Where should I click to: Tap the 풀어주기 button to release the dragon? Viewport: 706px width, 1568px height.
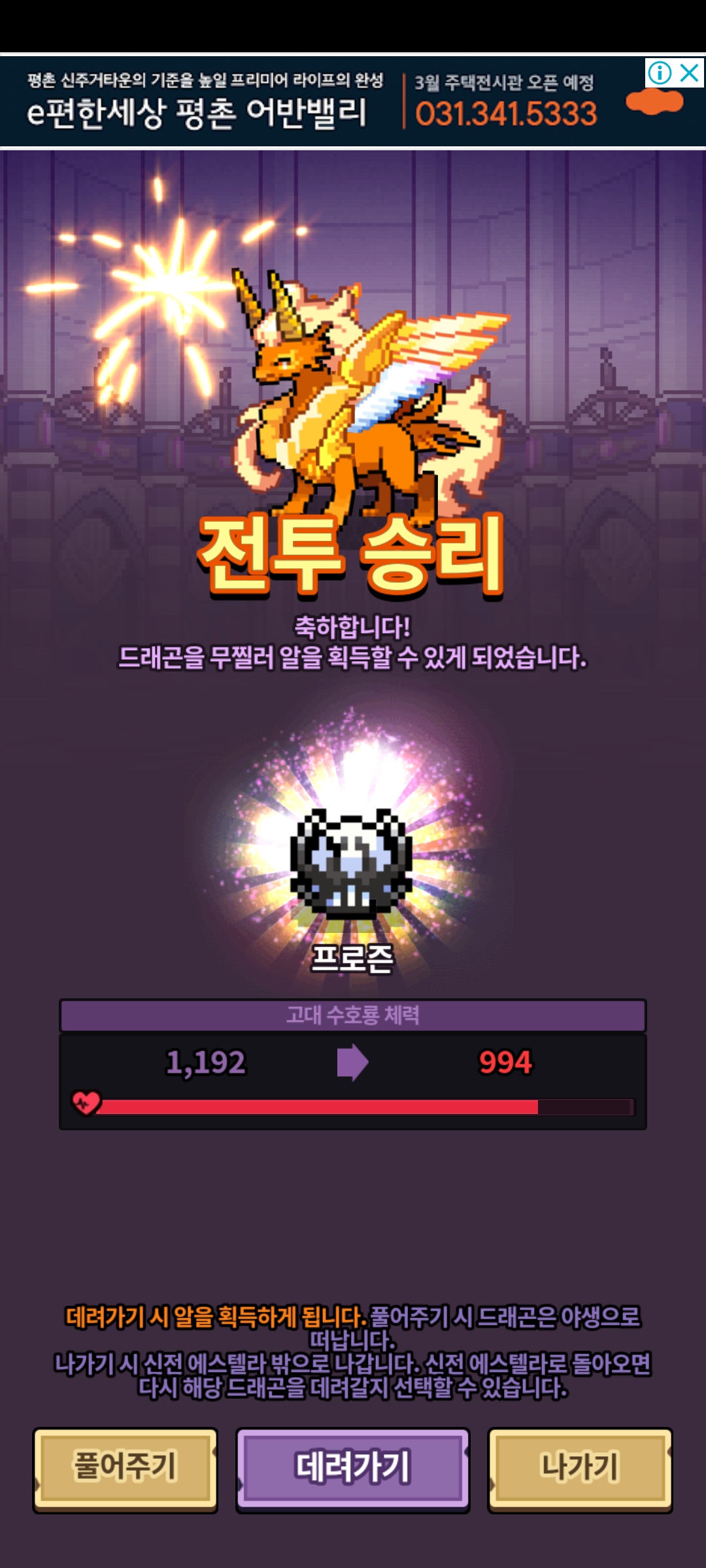[125, 1469]
